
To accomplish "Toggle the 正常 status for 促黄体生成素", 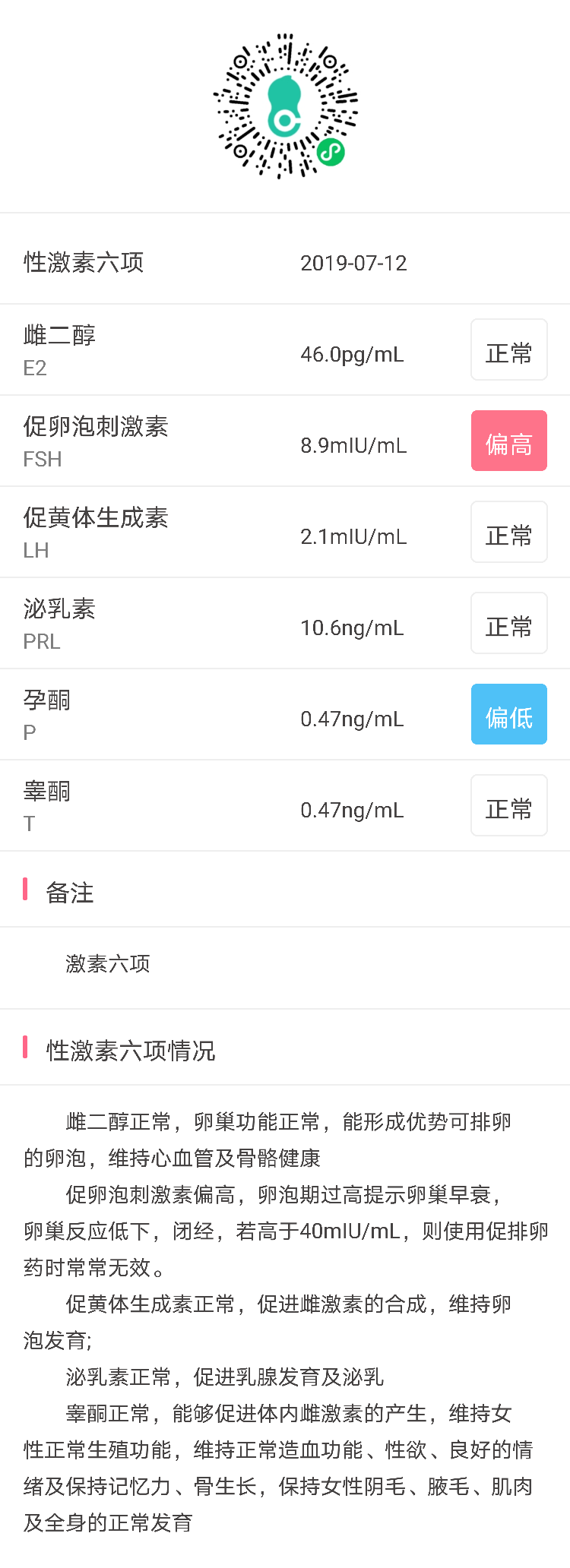I will [x=508, y=532].
